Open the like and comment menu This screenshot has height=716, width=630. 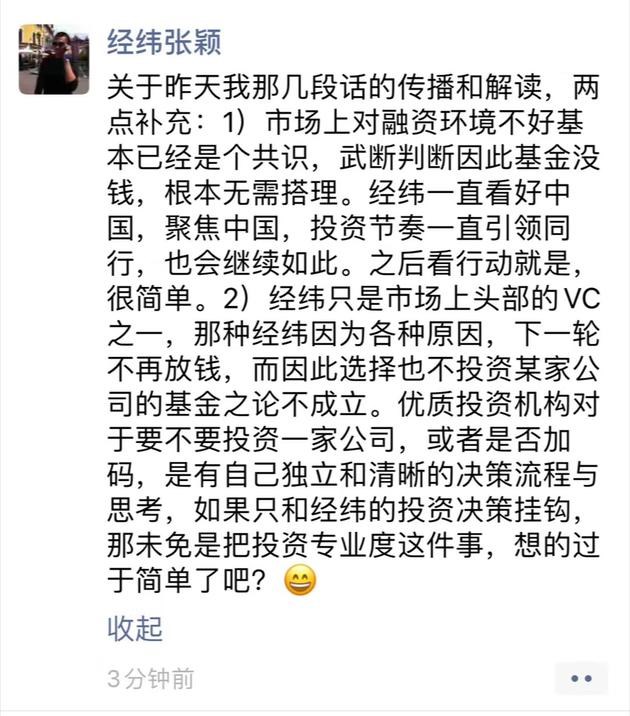(580, 678)
